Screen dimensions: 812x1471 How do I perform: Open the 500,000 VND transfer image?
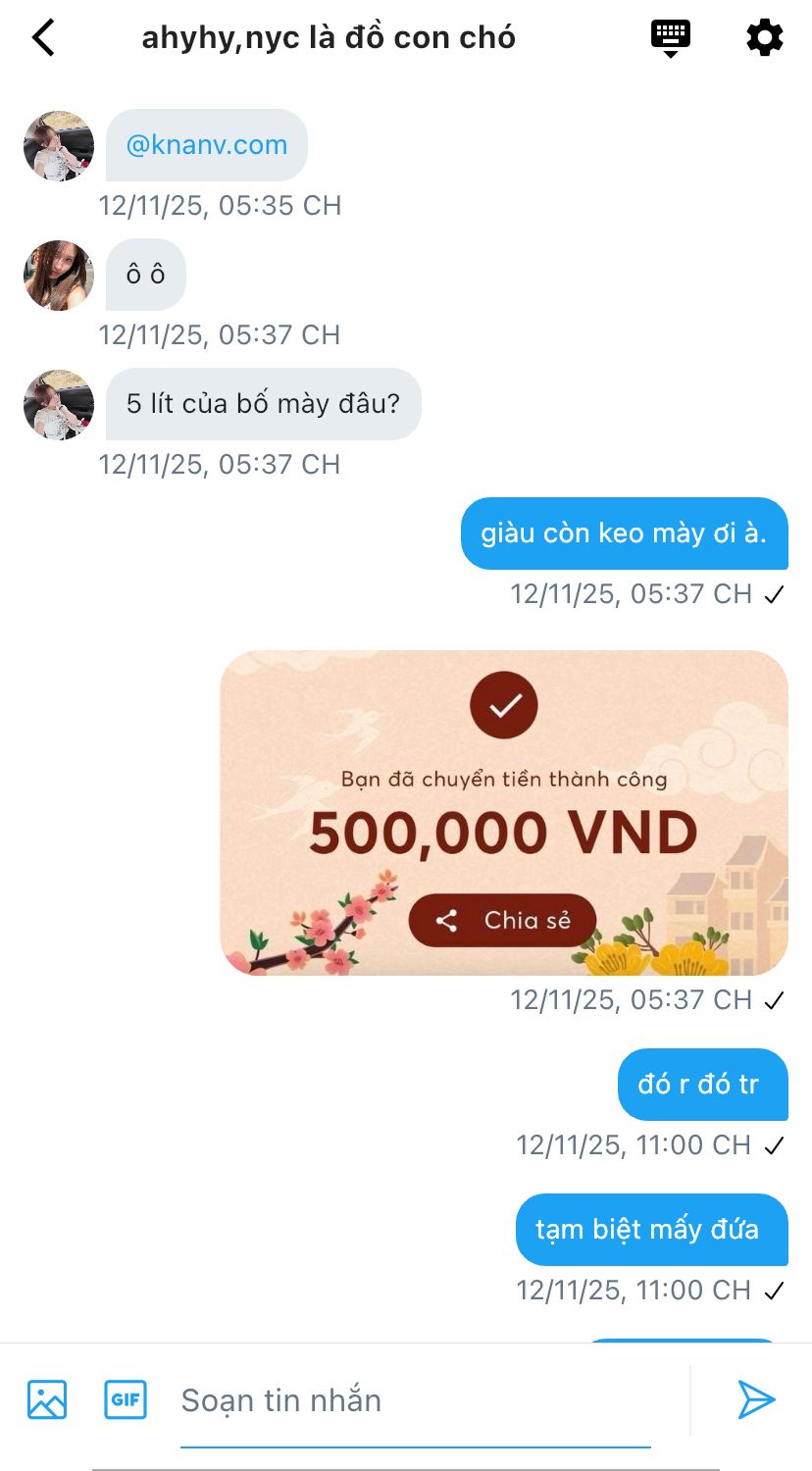tap(504, 812)
